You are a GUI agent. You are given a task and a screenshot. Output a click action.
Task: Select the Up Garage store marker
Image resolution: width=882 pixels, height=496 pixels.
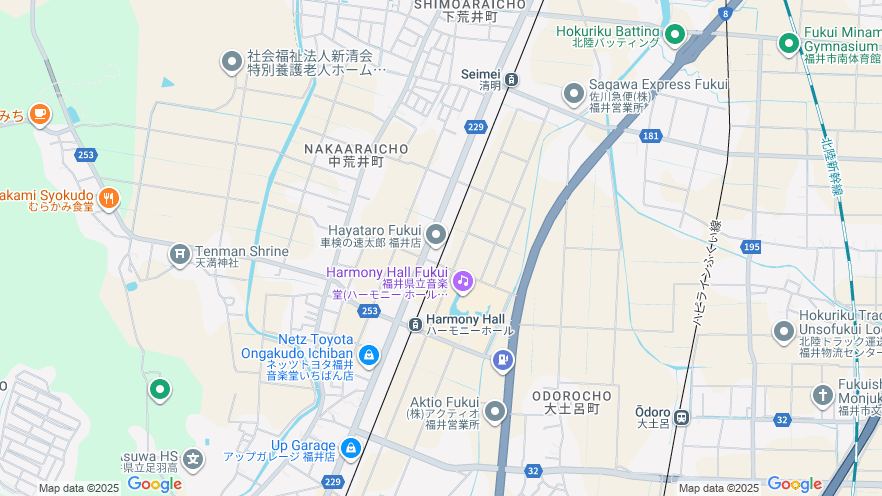[350, 448]
